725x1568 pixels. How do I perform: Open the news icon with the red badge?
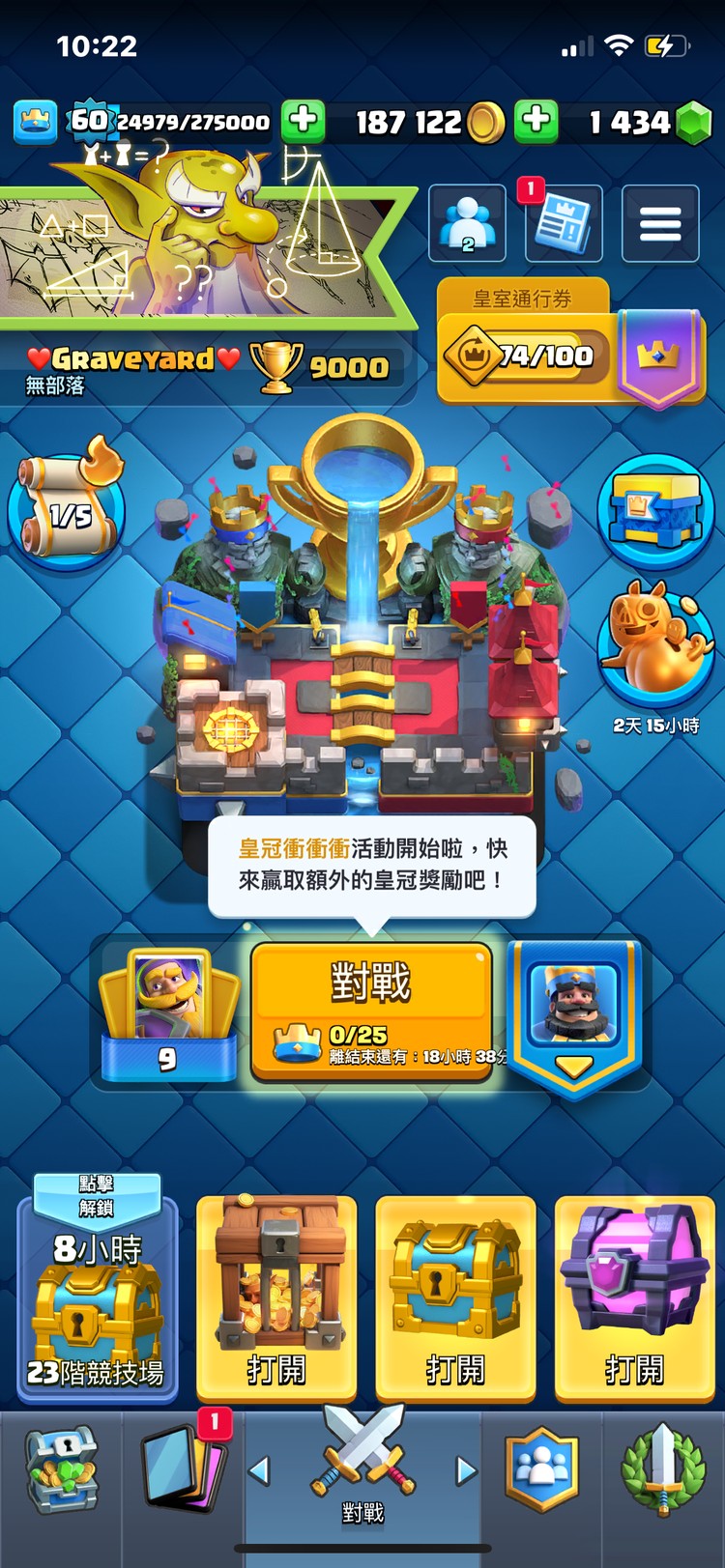564,225
